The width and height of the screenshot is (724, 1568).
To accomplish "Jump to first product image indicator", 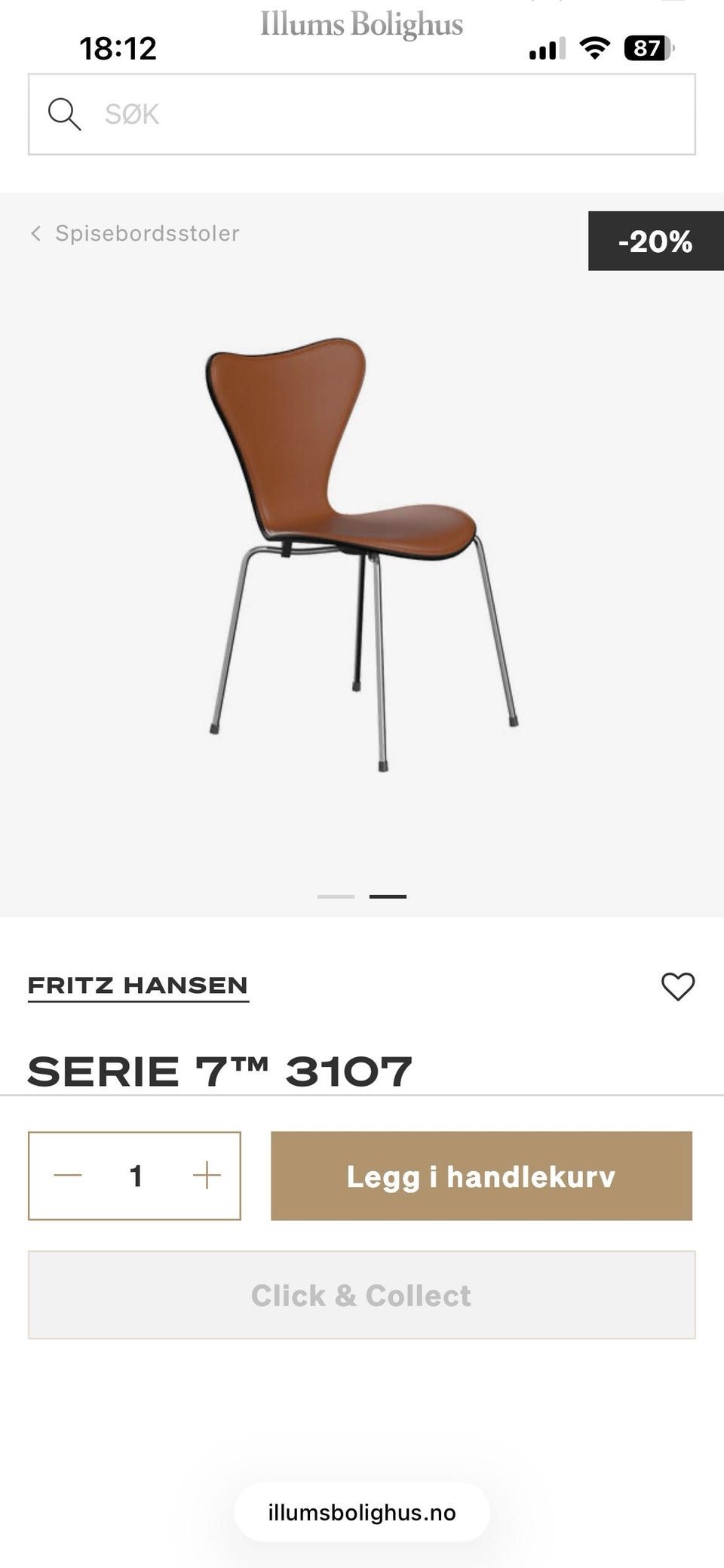I will click(336, 896).
